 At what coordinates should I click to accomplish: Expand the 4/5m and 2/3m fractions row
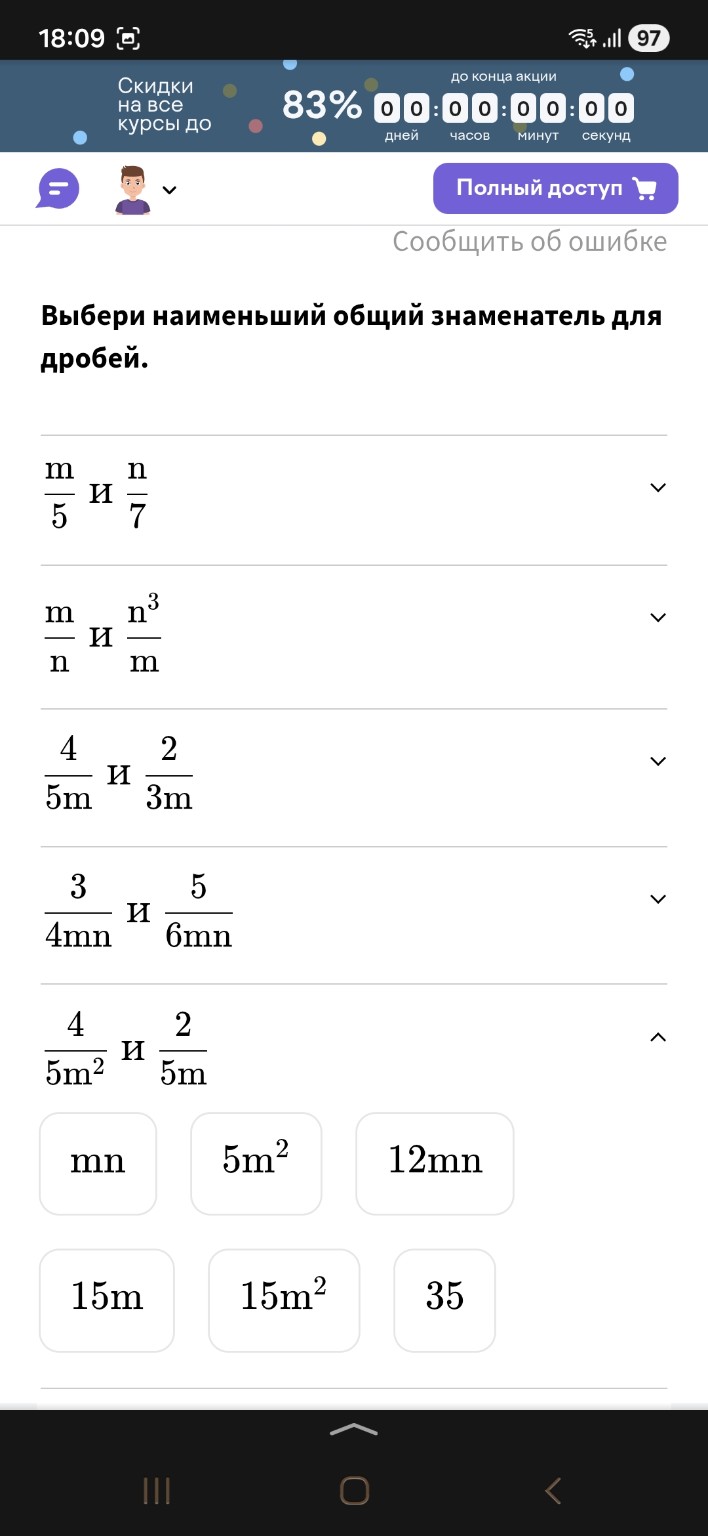pyautogui.click(x=657, y=761)
